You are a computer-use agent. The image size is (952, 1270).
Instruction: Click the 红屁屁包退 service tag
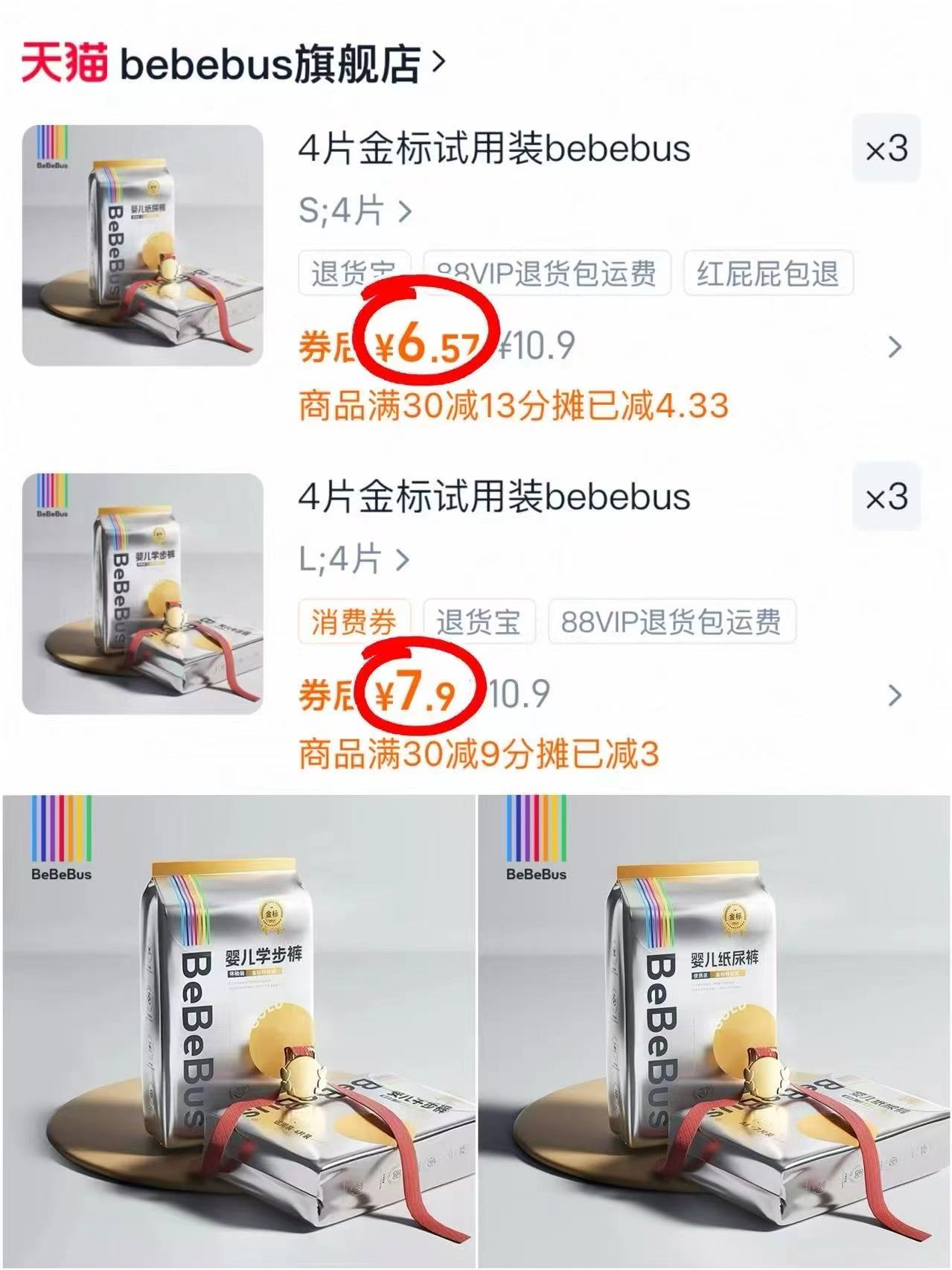pos(768,274)
